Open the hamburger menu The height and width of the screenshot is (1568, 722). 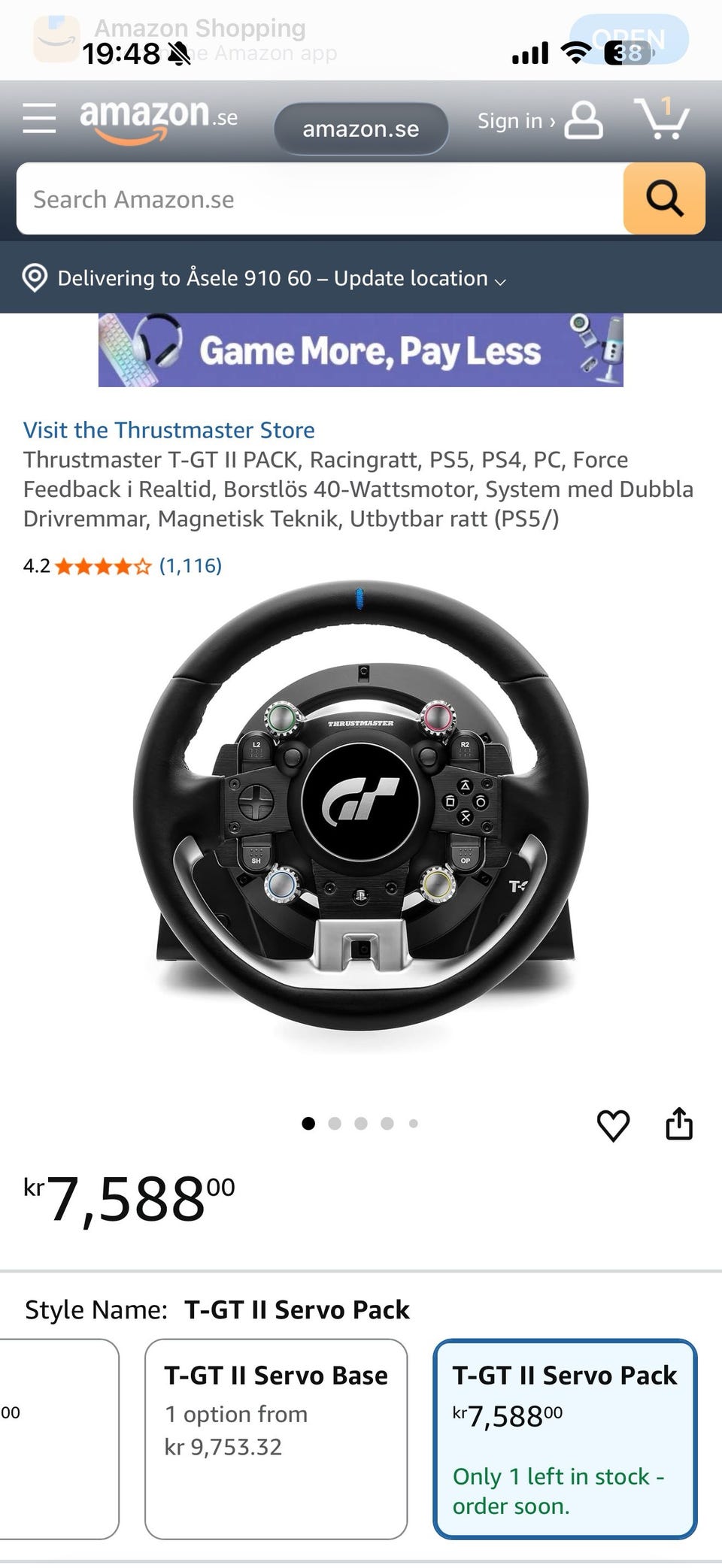39,119
